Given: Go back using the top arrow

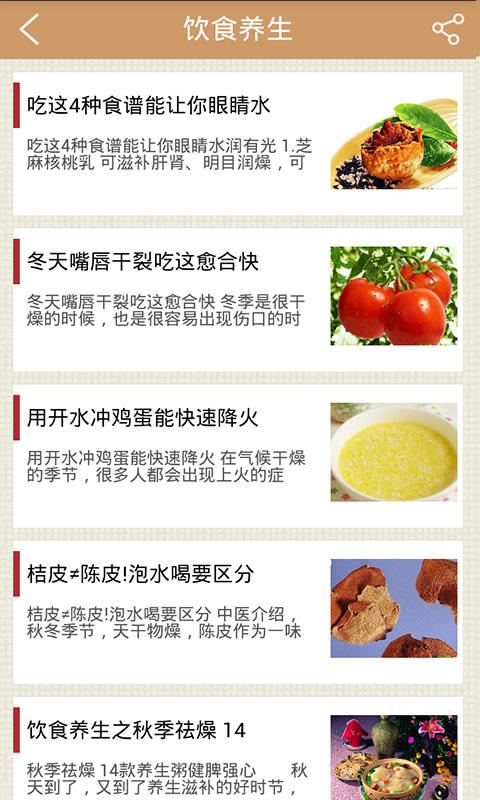Looking at the screenshot, I should [x=29, y=30].
